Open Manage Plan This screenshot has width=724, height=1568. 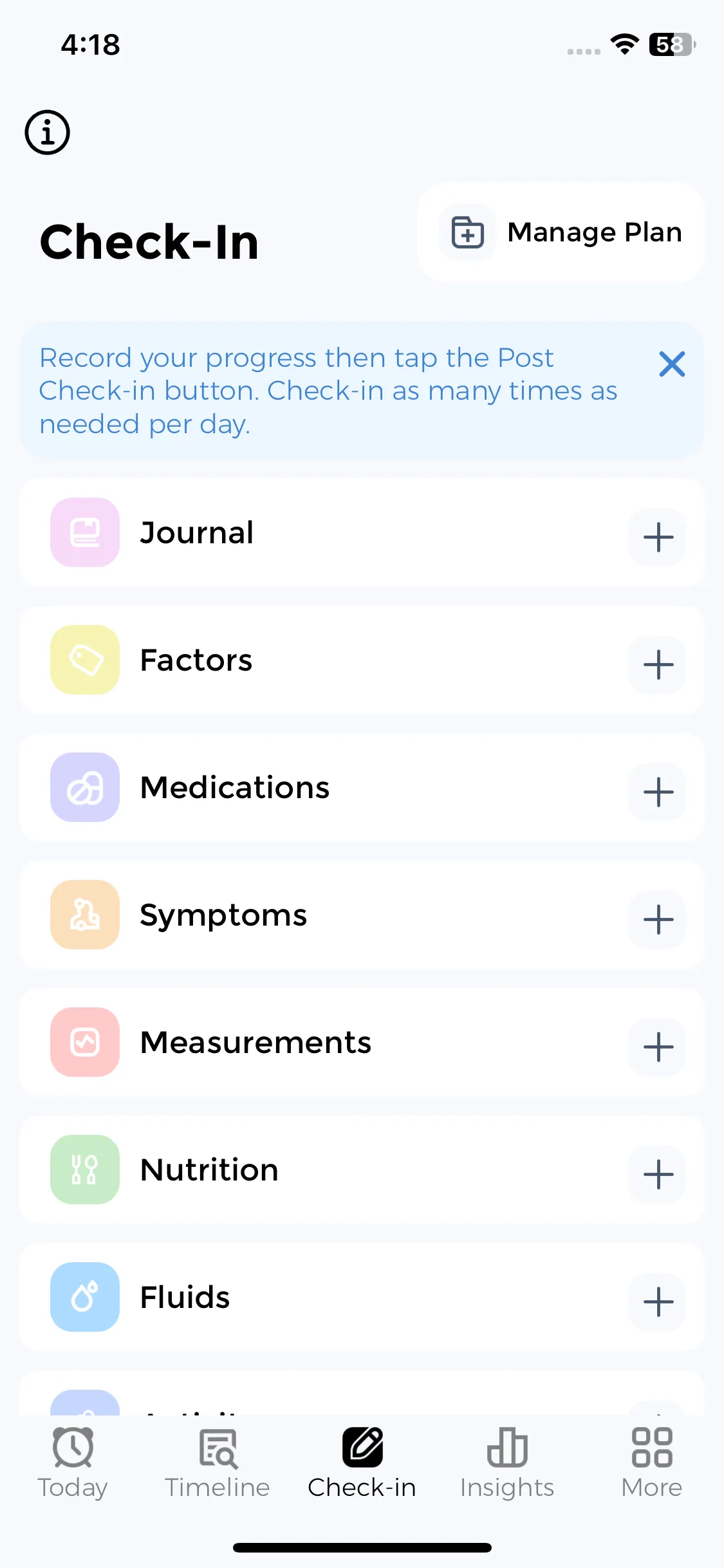click(x=561, y=232)
